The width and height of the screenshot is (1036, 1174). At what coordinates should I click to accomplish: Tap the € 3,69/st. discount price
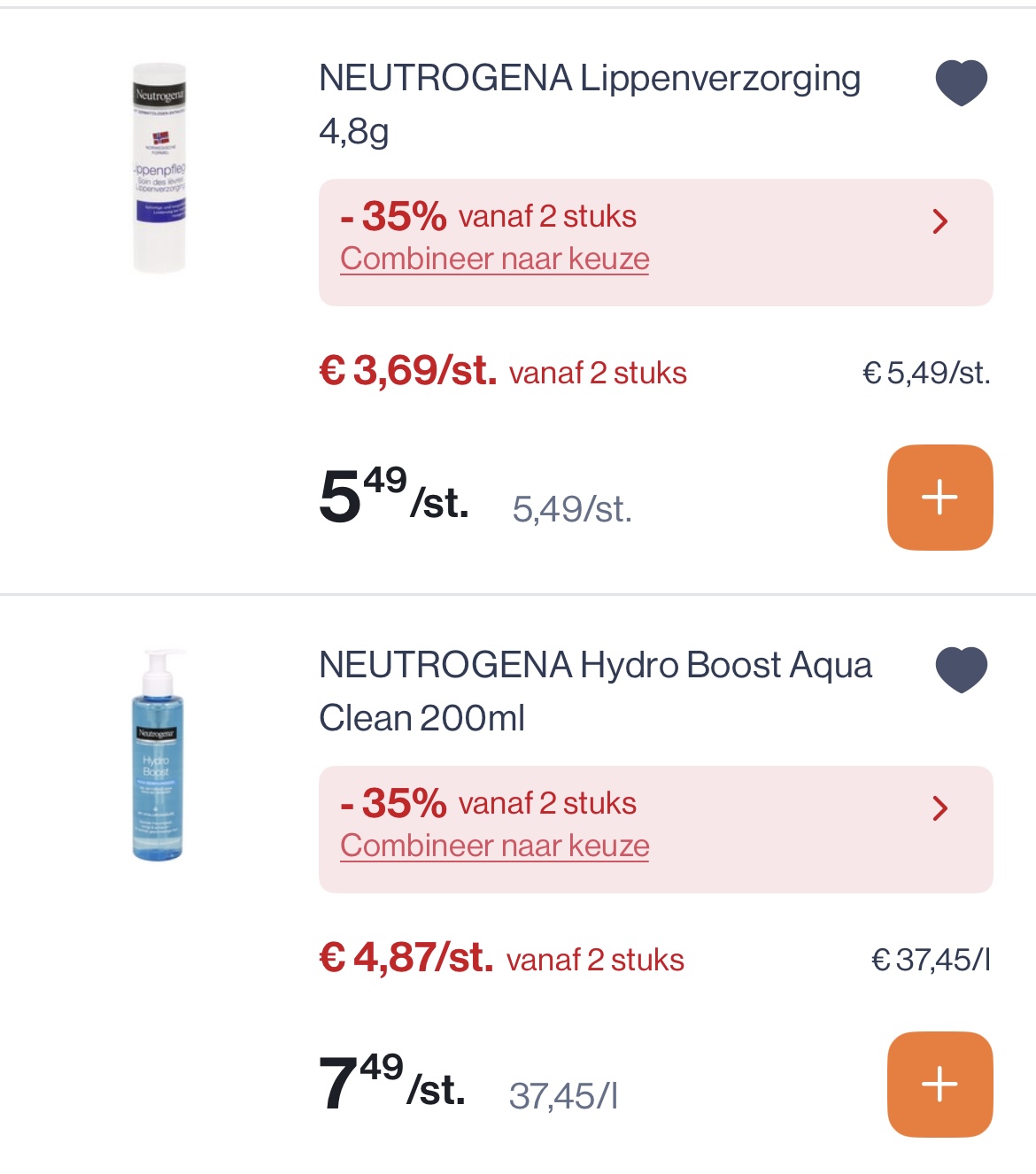pyautogui.click(x=407, y=372)
